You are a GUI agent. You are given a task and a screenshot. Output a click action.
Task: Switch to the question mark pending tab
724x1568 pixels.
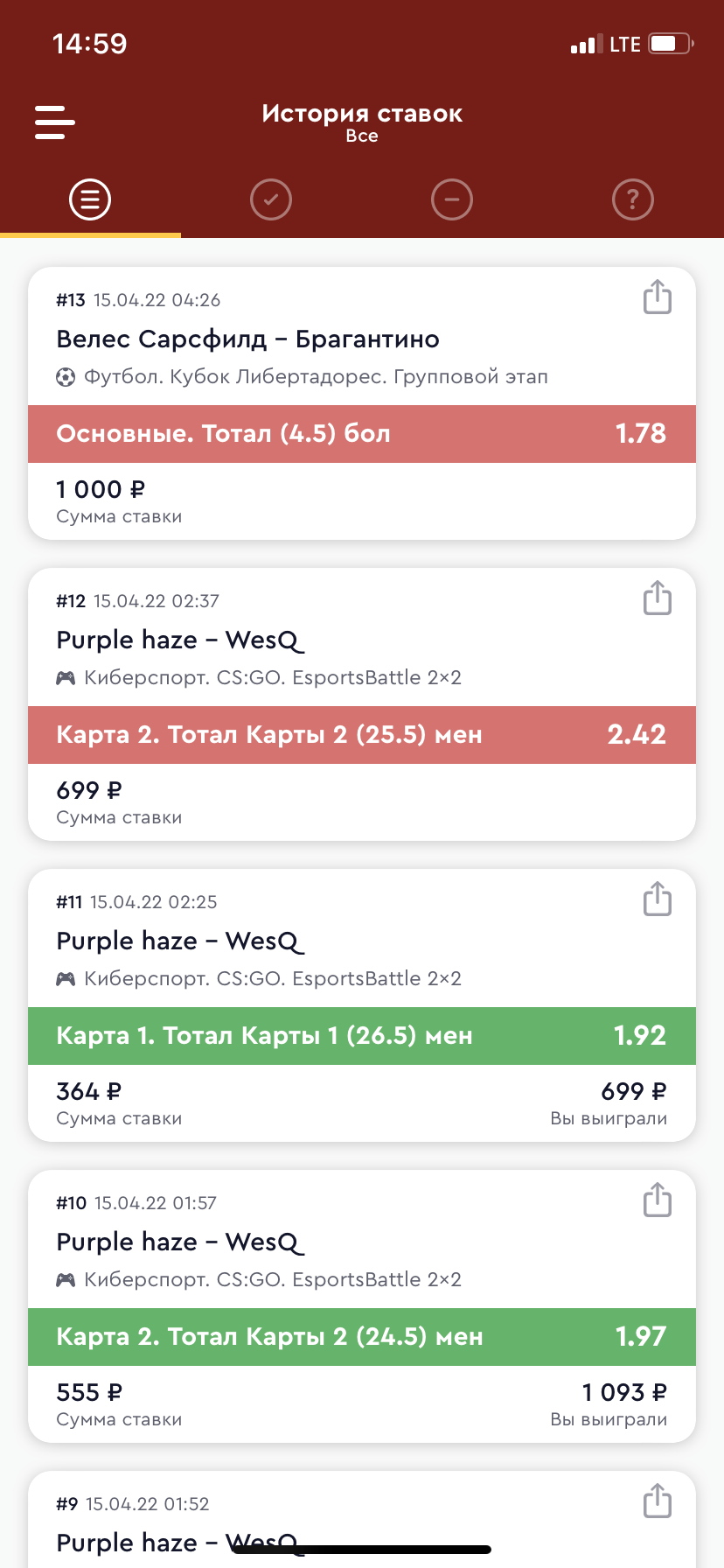pos(633,199)
